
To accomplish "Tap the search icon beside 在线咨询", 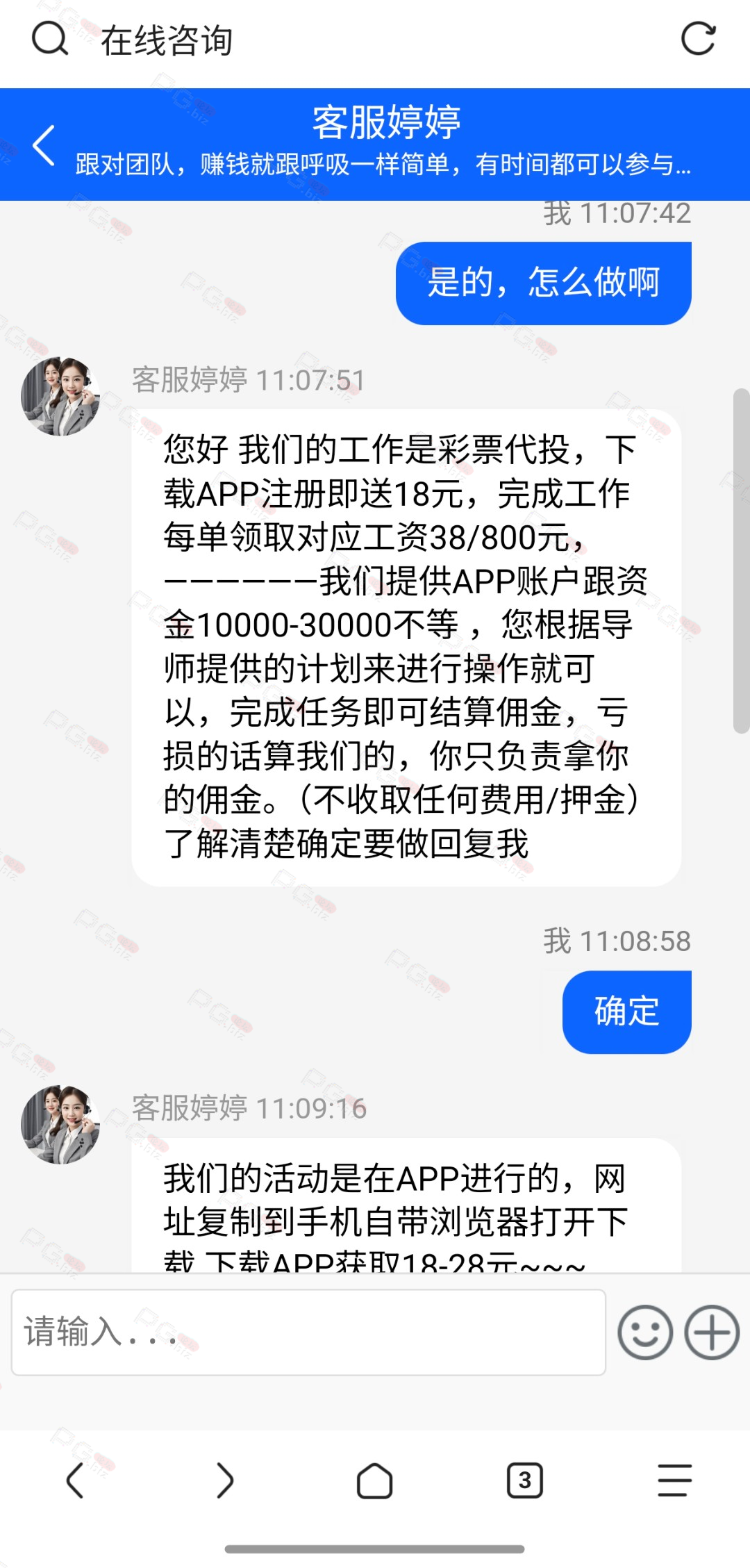I will [x=50, y=39].
